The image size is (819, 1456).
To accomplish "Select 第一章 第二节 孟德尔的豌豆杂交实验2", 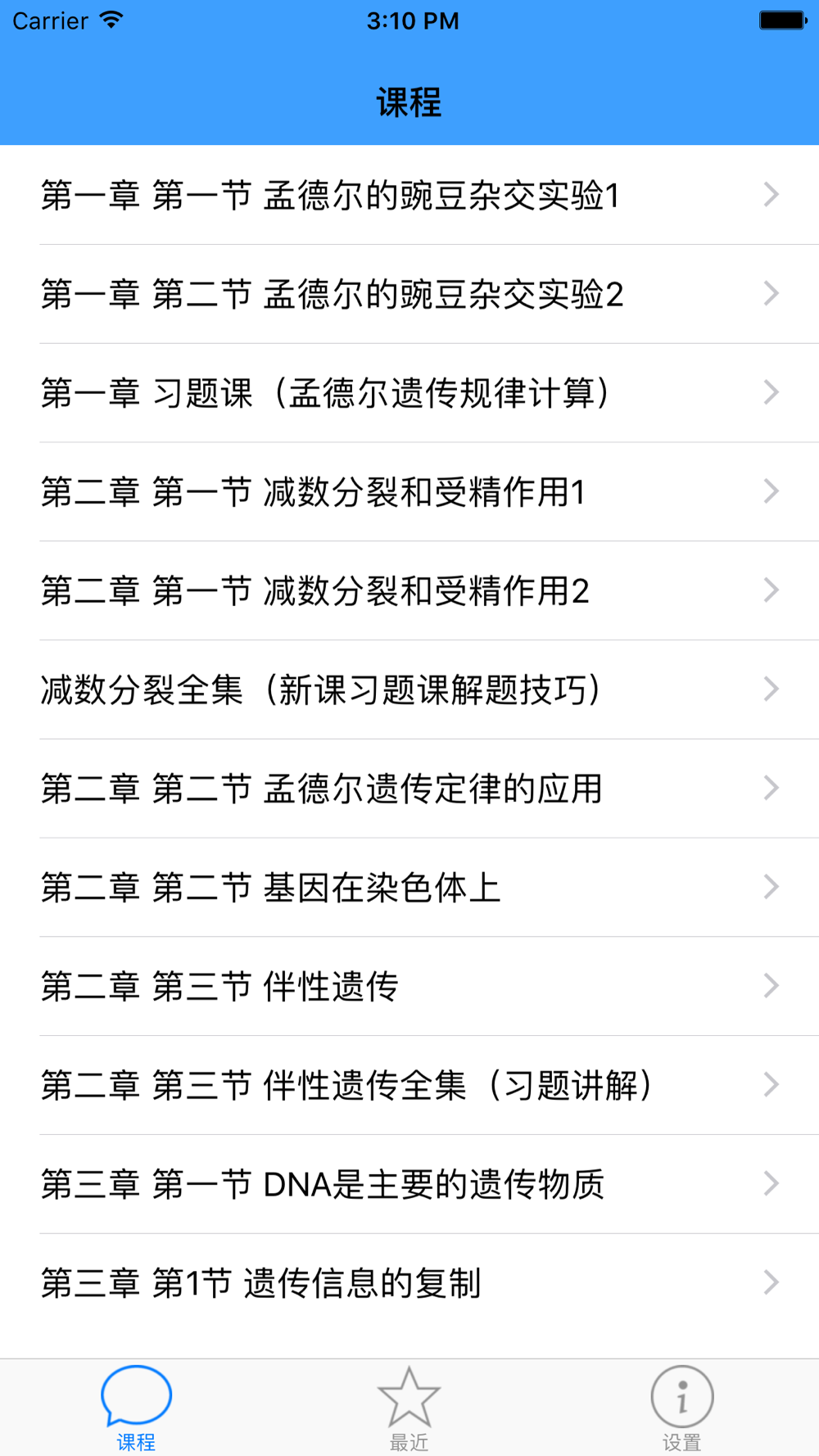I will coord(409,294).
